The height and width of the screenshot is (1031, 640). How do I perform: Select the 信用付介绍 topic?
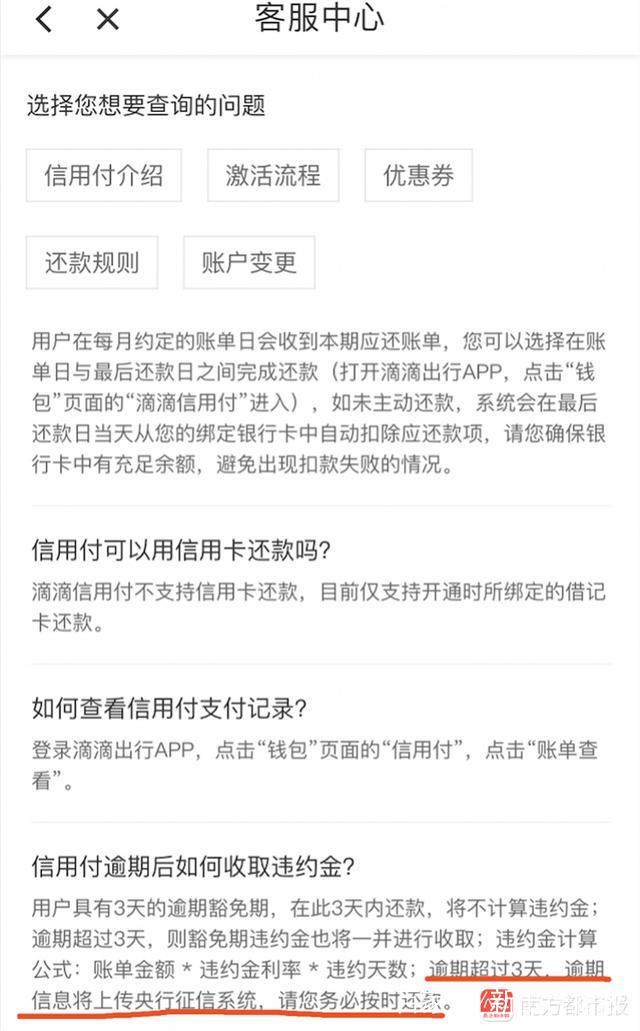pyautogui.click(x=103, y=175)
